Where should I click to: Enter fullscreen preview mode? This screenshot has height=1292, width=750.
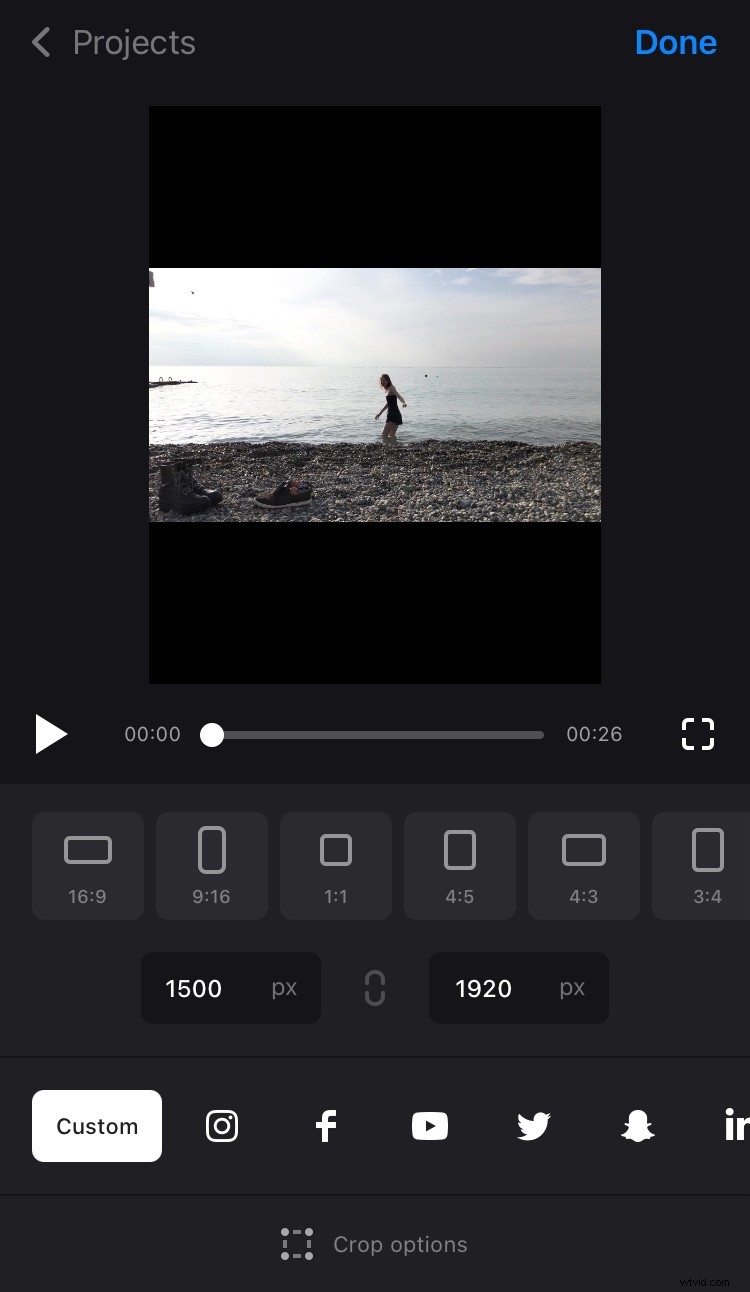(x=697, y=734)
